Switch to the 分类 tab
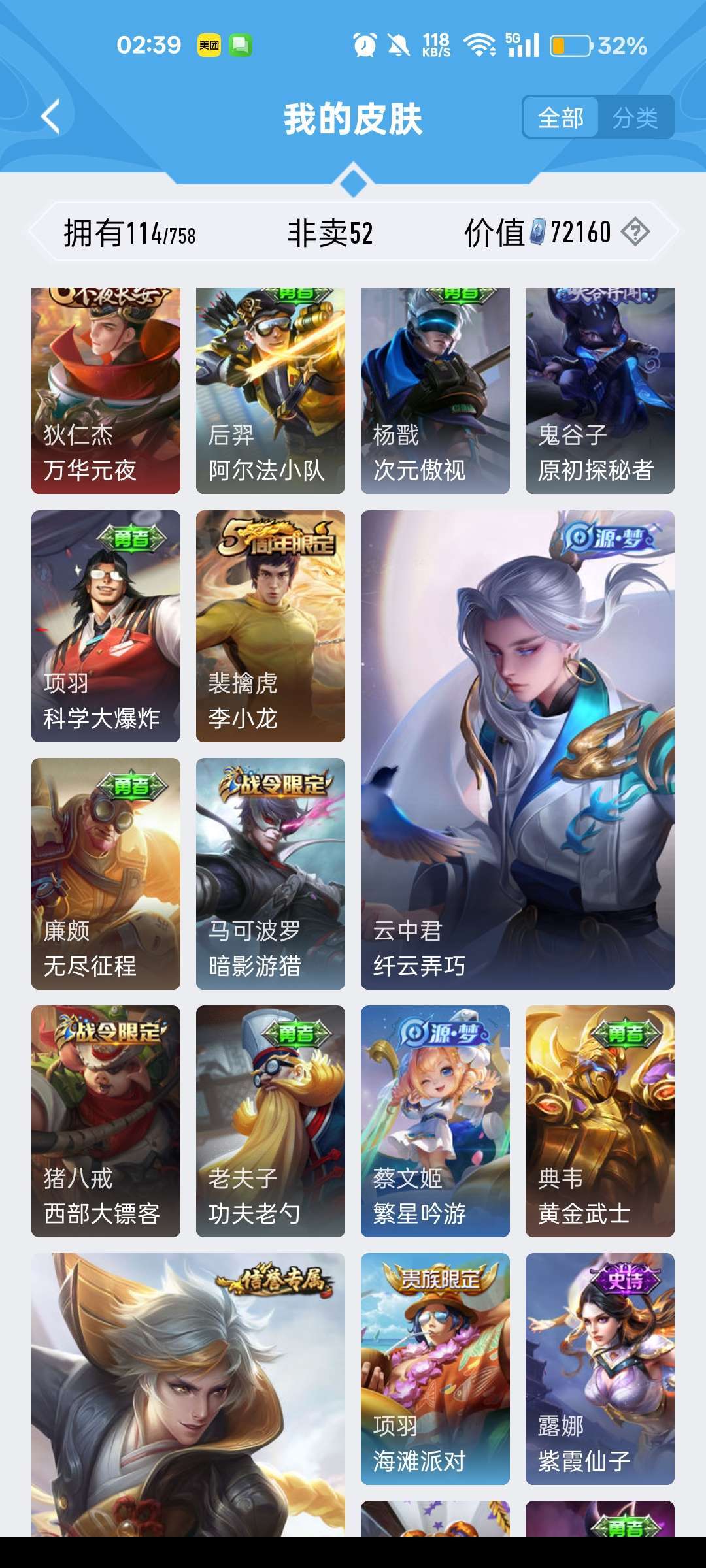The image size is (706, 1568). coord(635,118)
